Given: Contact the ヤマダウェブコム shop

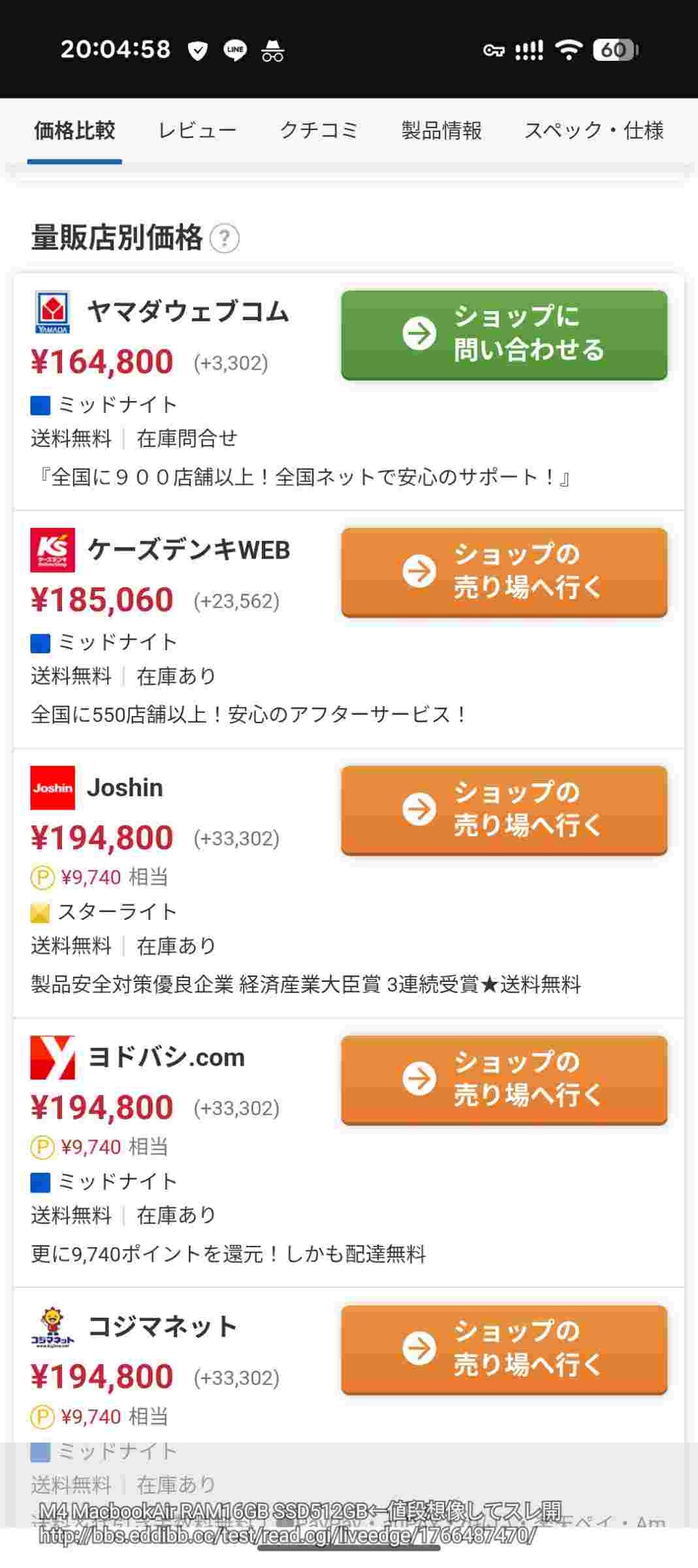Looking at the screenshot, I should [x=504, y=335].
